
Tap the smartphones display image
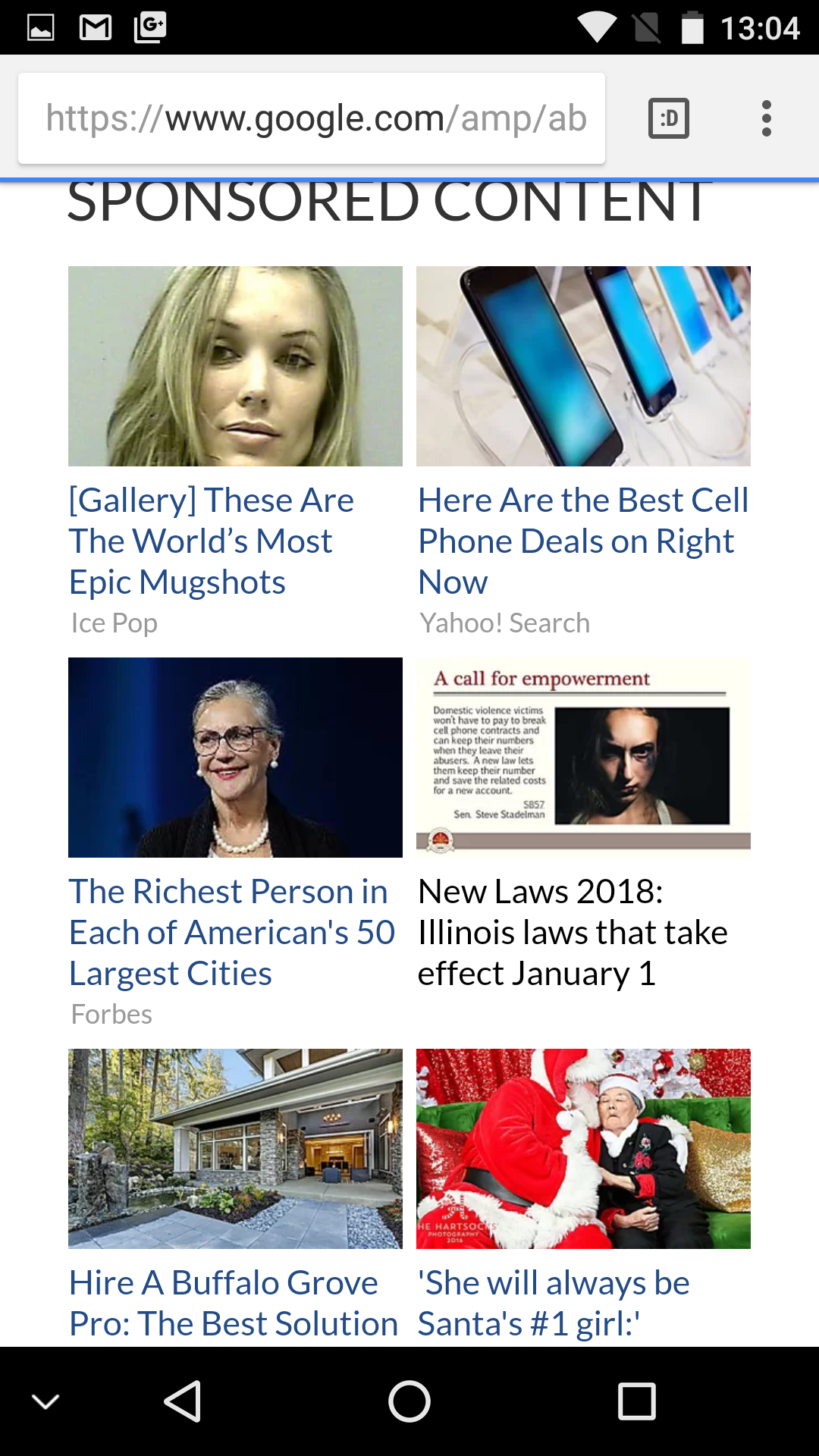coord(583,366)
